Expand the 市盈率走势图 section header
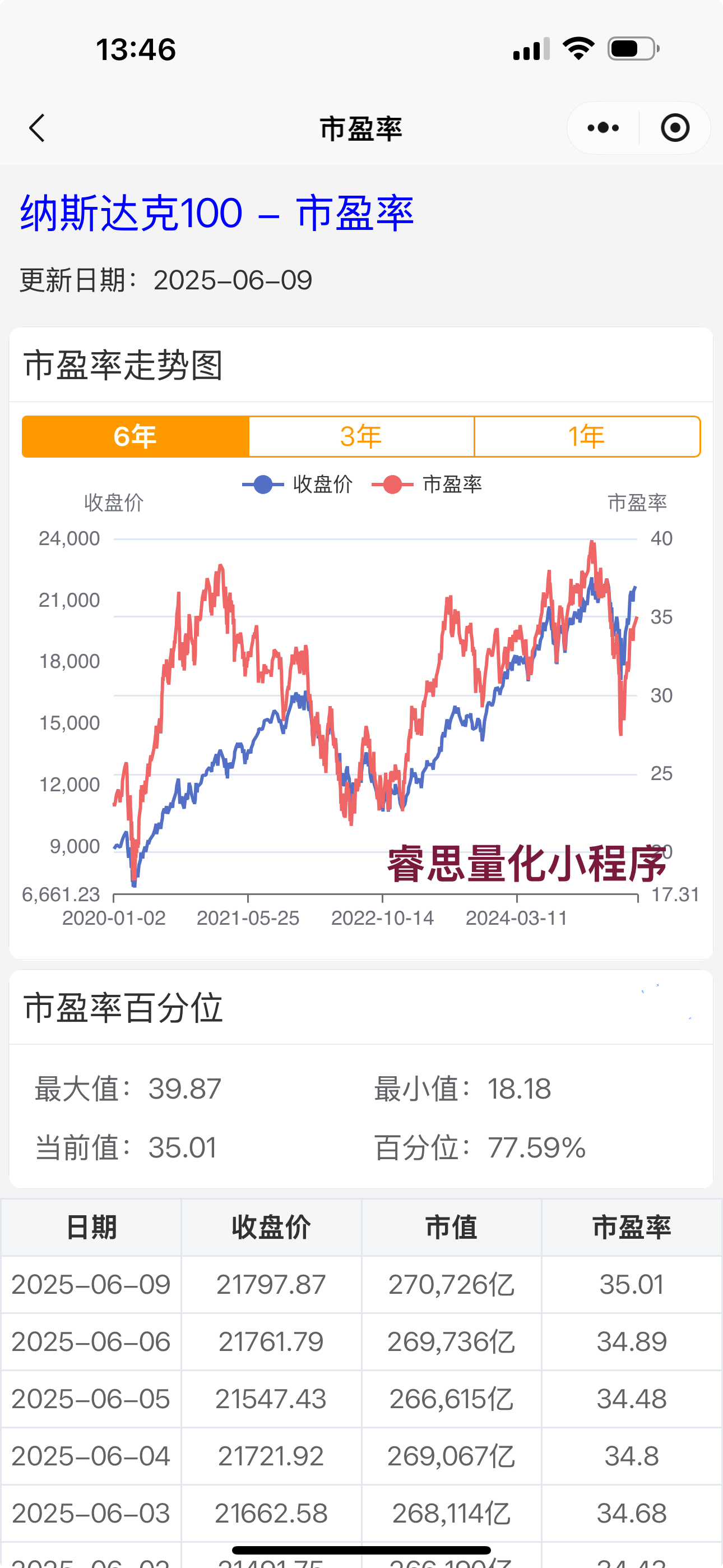 pos(122,365)
